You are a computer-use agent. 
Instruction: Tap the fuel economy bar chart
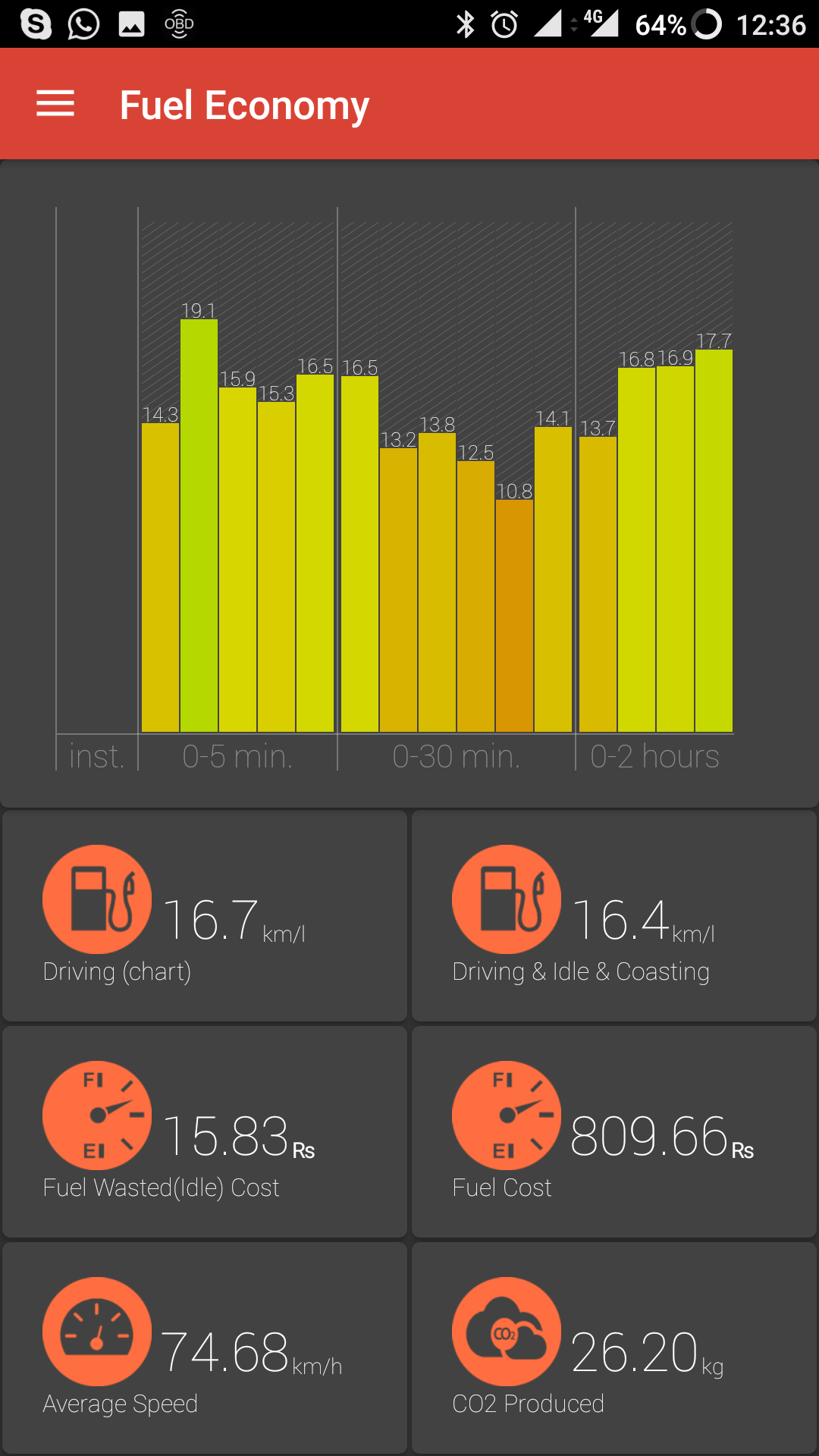click(x=409, y=483)
